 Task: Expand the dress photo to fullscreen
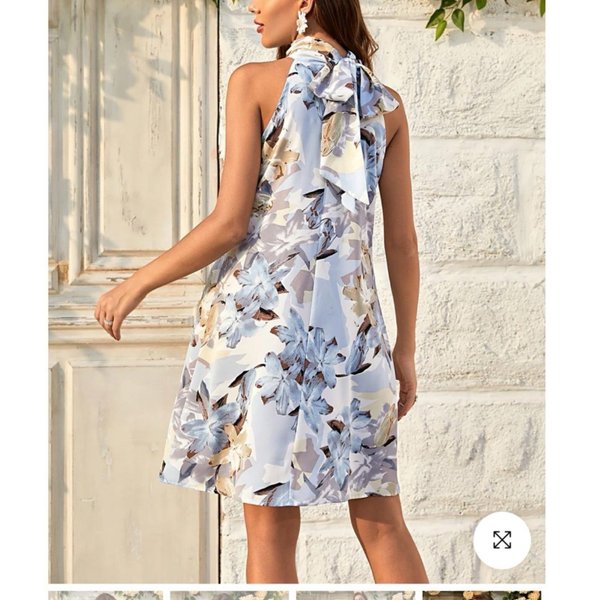point(502,540)
